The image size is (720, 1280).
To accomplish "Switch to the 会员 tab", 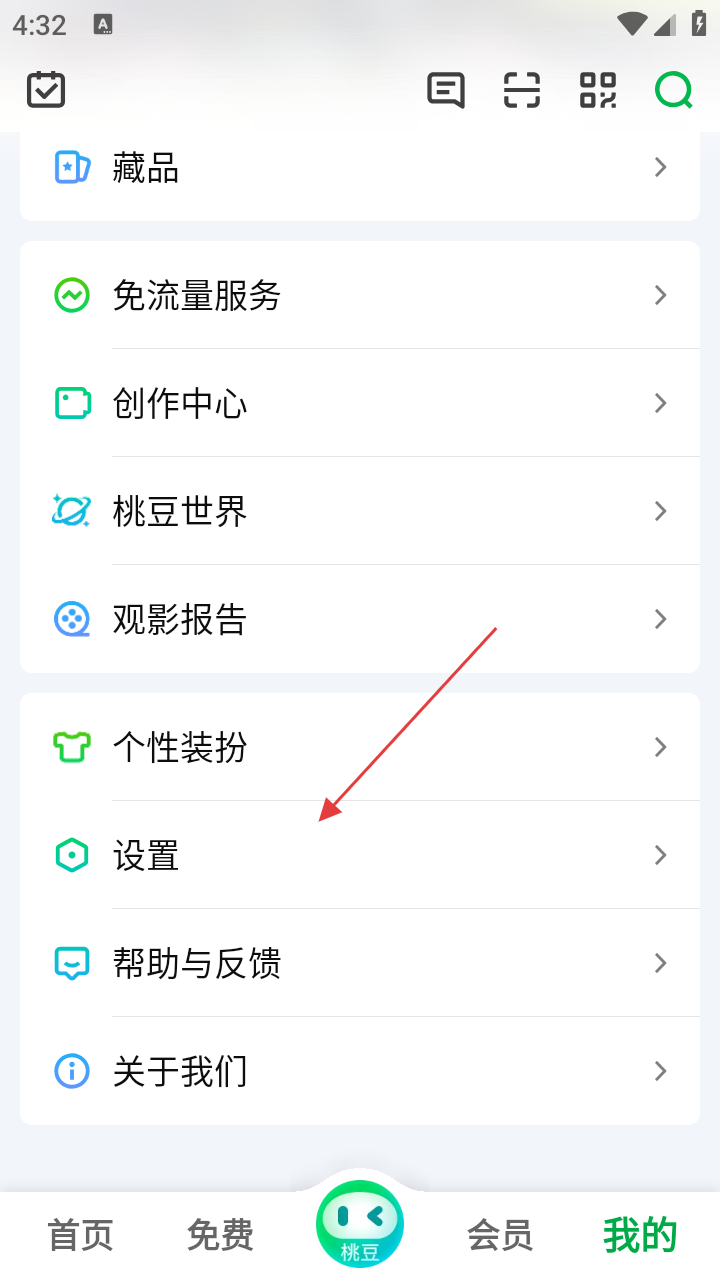I will [500, 1236].
